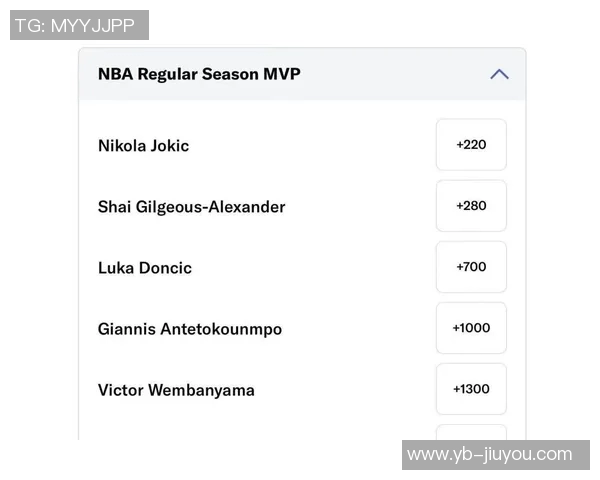Select Nikola Jokic +220 odds

coord(471,145)
